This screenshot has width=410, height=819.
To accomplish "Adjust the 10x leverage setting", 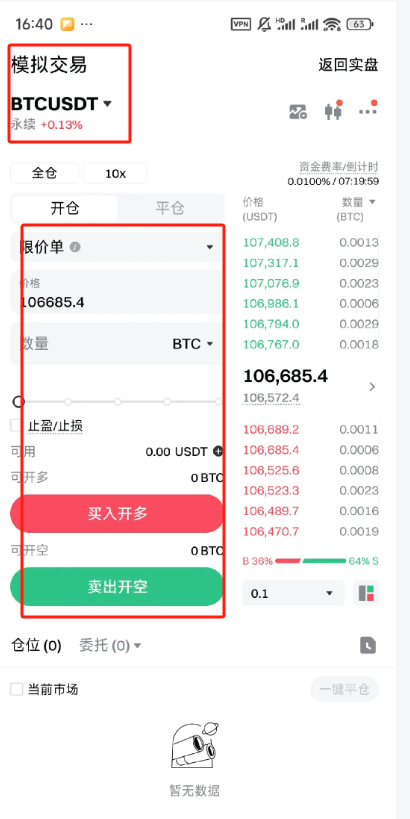I will [x=115, y=173].
